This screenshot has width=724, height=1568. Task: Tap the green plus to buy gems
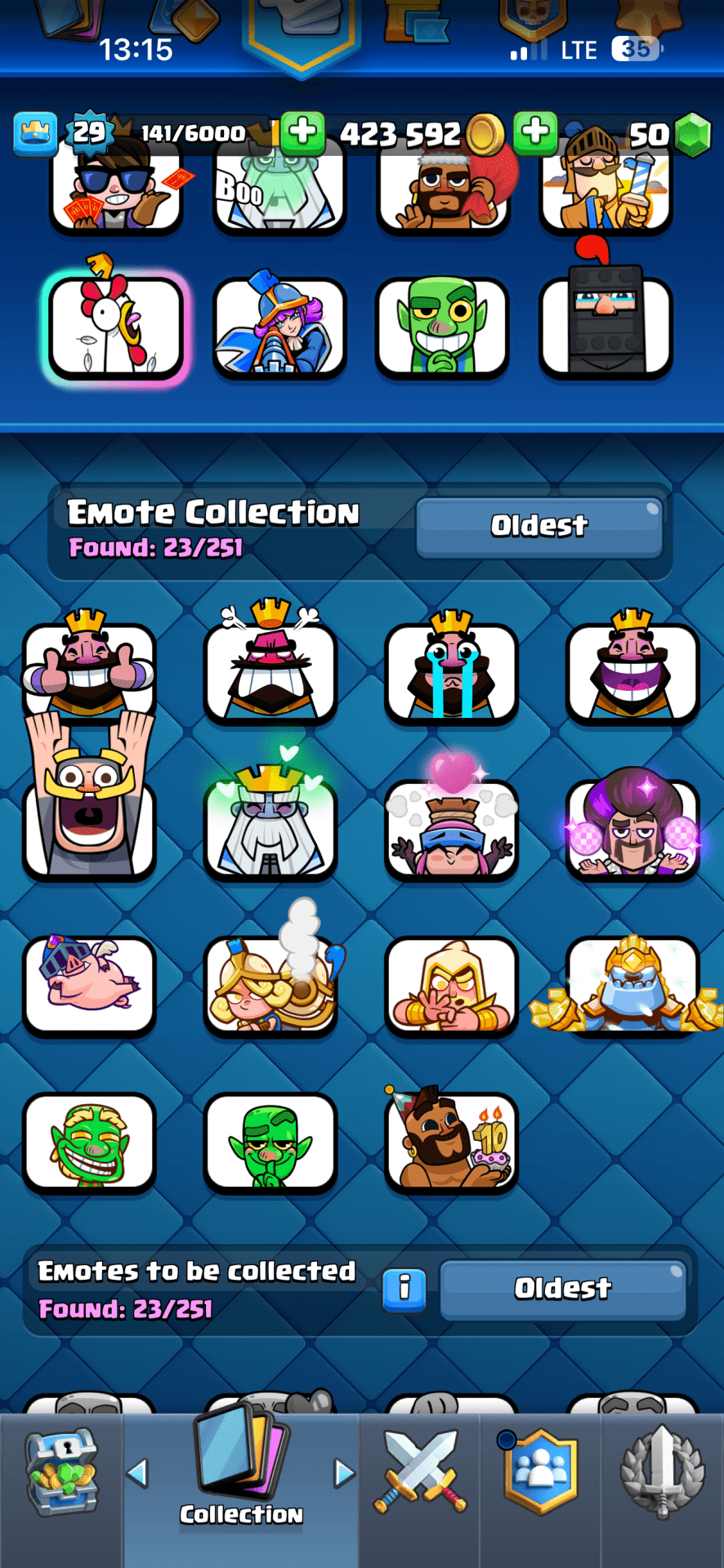tap(535, 131)
